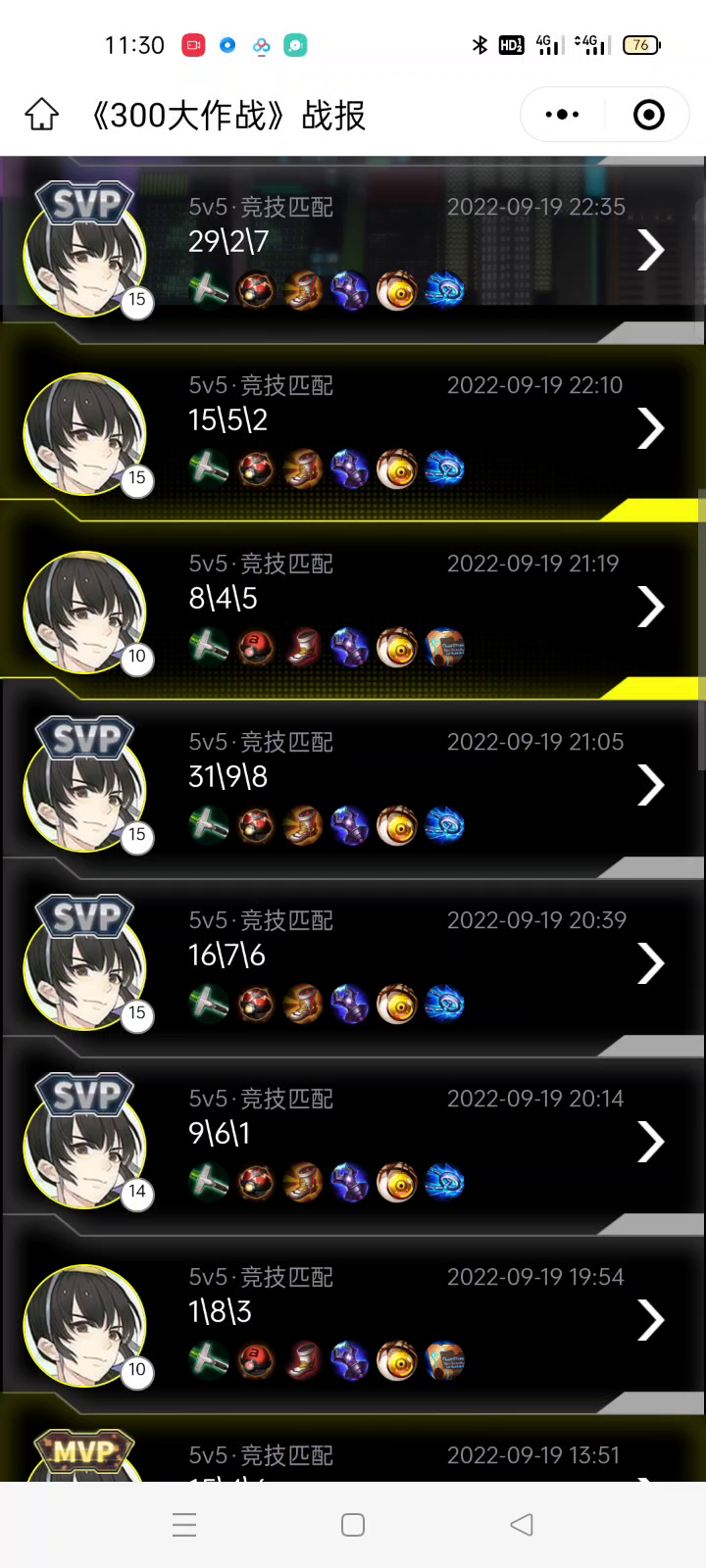Open the 1\8\3 match at 19:54
The image size is (706, 1568).
(649, 1320)
